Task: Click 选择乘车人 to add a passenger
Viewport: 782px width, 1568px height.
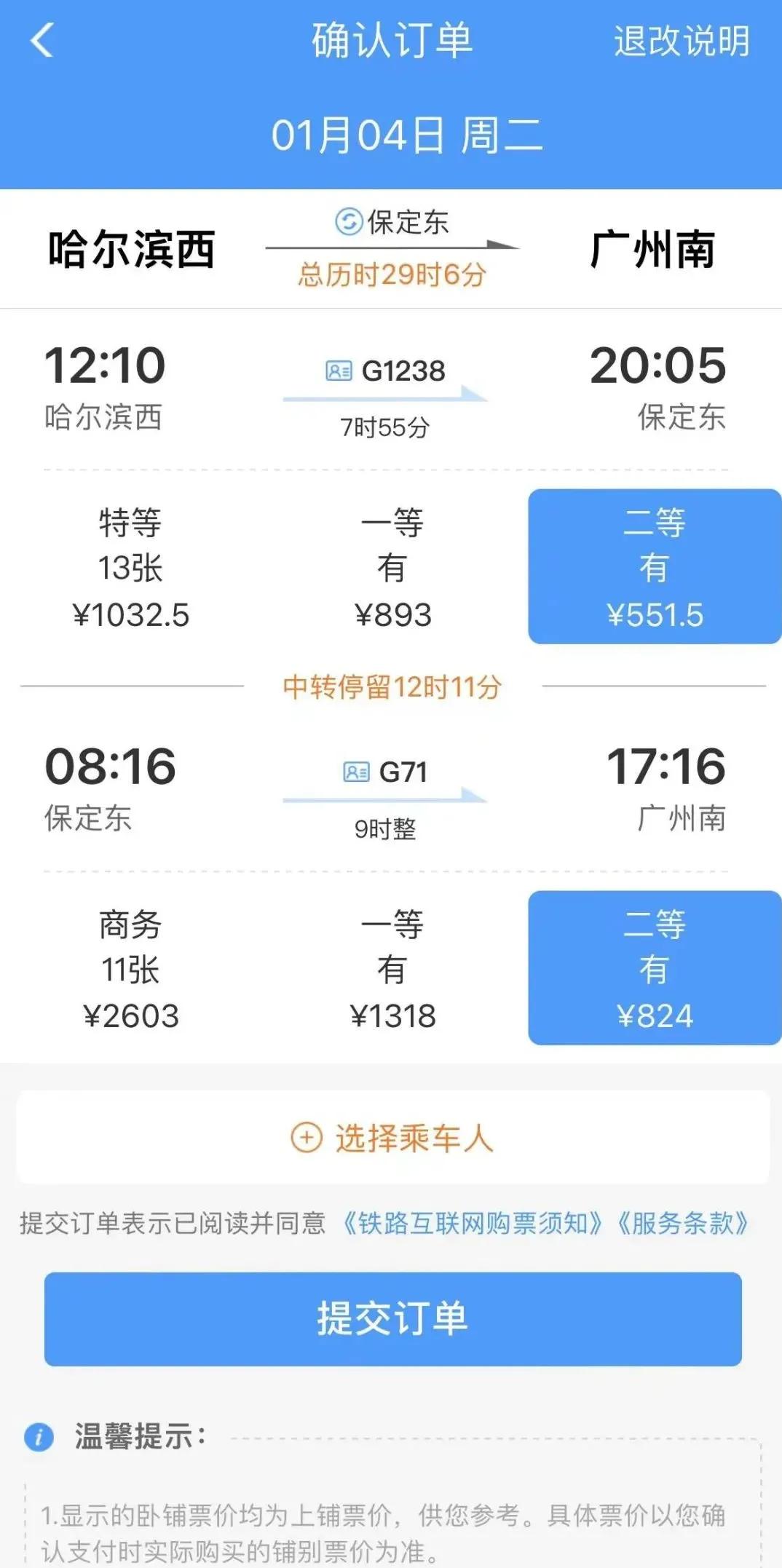Action: (x=415, y=1136)
